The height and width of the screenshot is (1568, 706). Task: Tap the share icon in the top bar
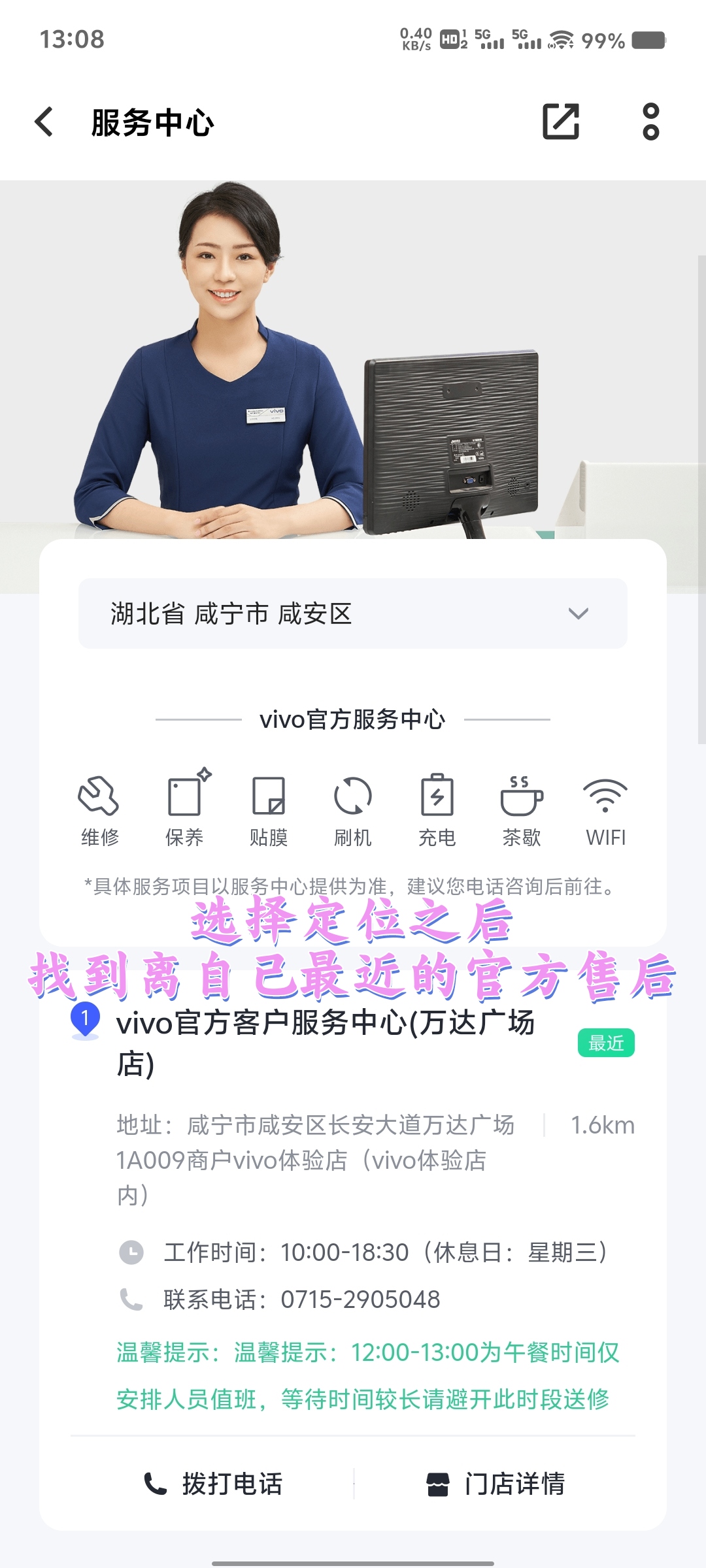click(561, 122)
